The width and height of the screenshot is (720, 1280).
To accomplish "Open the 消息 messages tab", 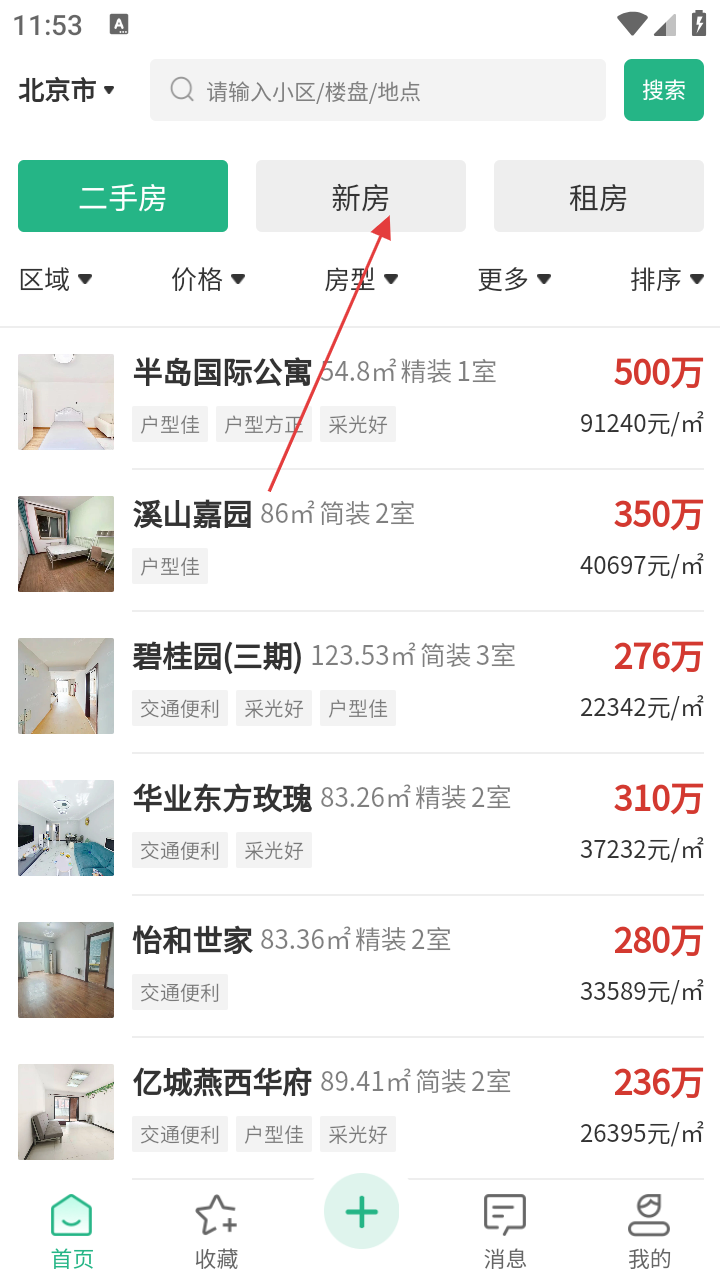I will pos(505,1232).
